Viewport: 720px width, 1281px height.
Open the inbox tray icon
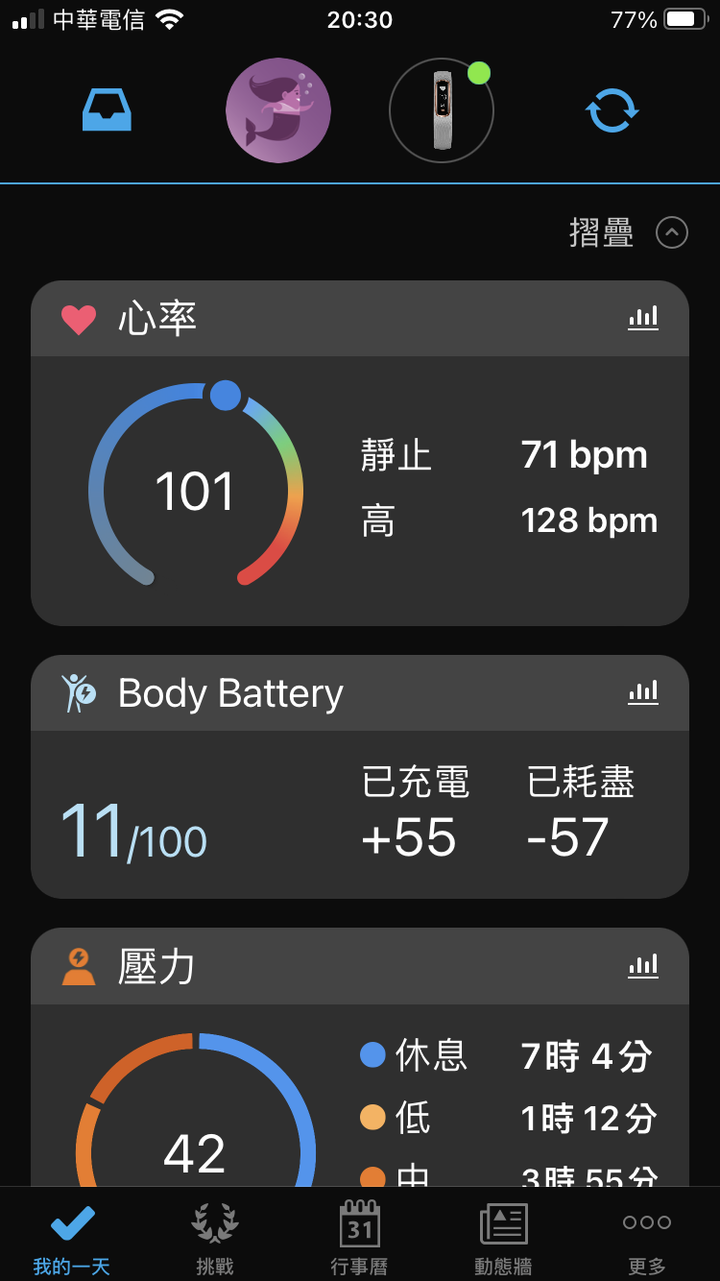click(x=106, y=111)
